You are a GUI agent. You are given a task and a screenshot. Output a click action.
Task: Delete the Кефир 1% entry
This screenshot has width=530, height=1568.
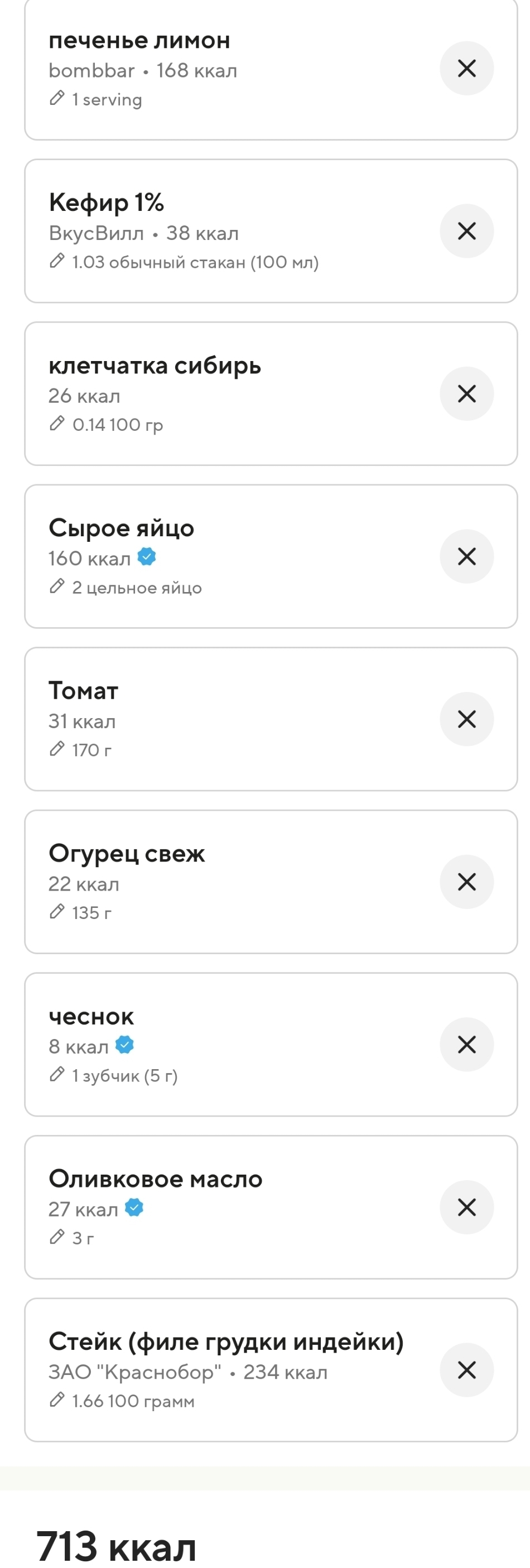pyautogui.click(x=466, y=230)
